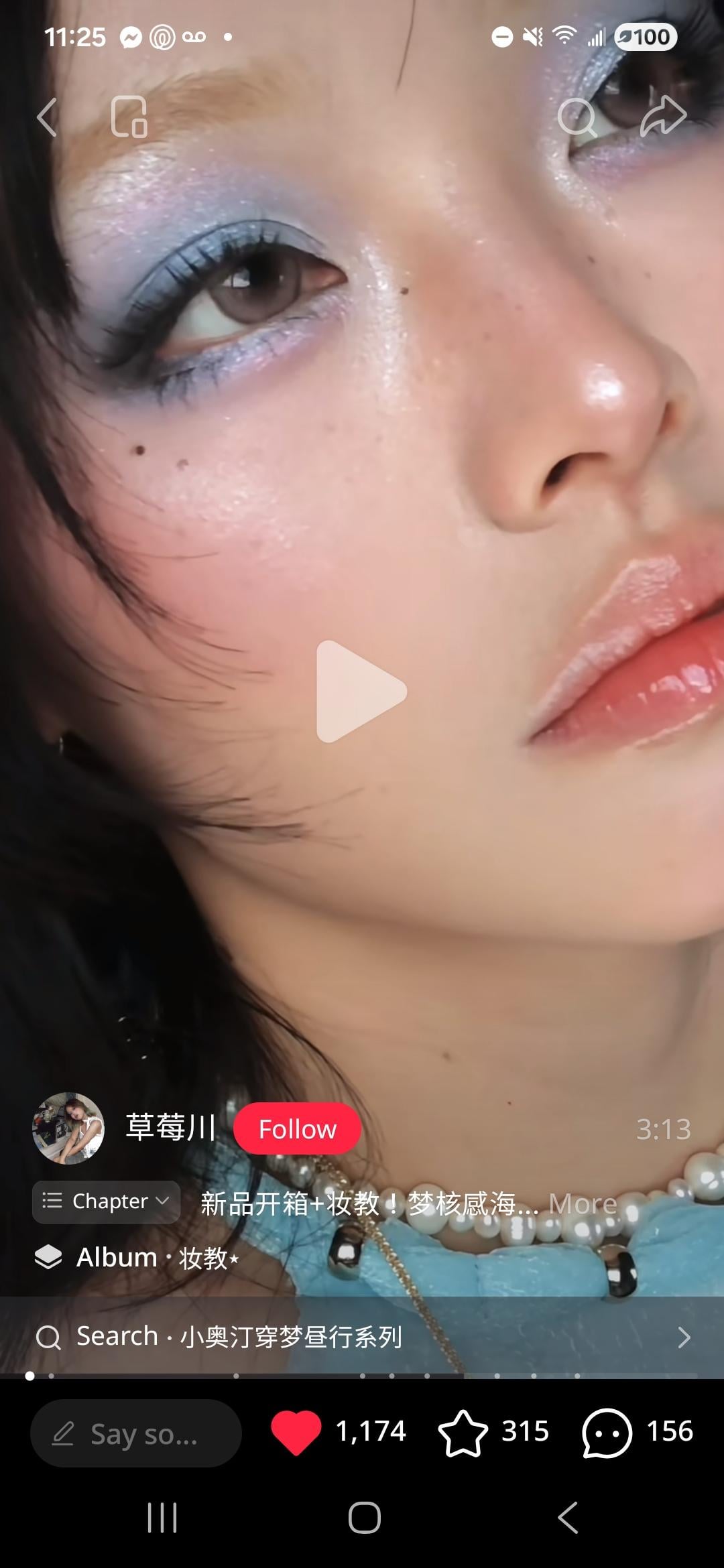Open the comments bubble

coord(607,1432)
